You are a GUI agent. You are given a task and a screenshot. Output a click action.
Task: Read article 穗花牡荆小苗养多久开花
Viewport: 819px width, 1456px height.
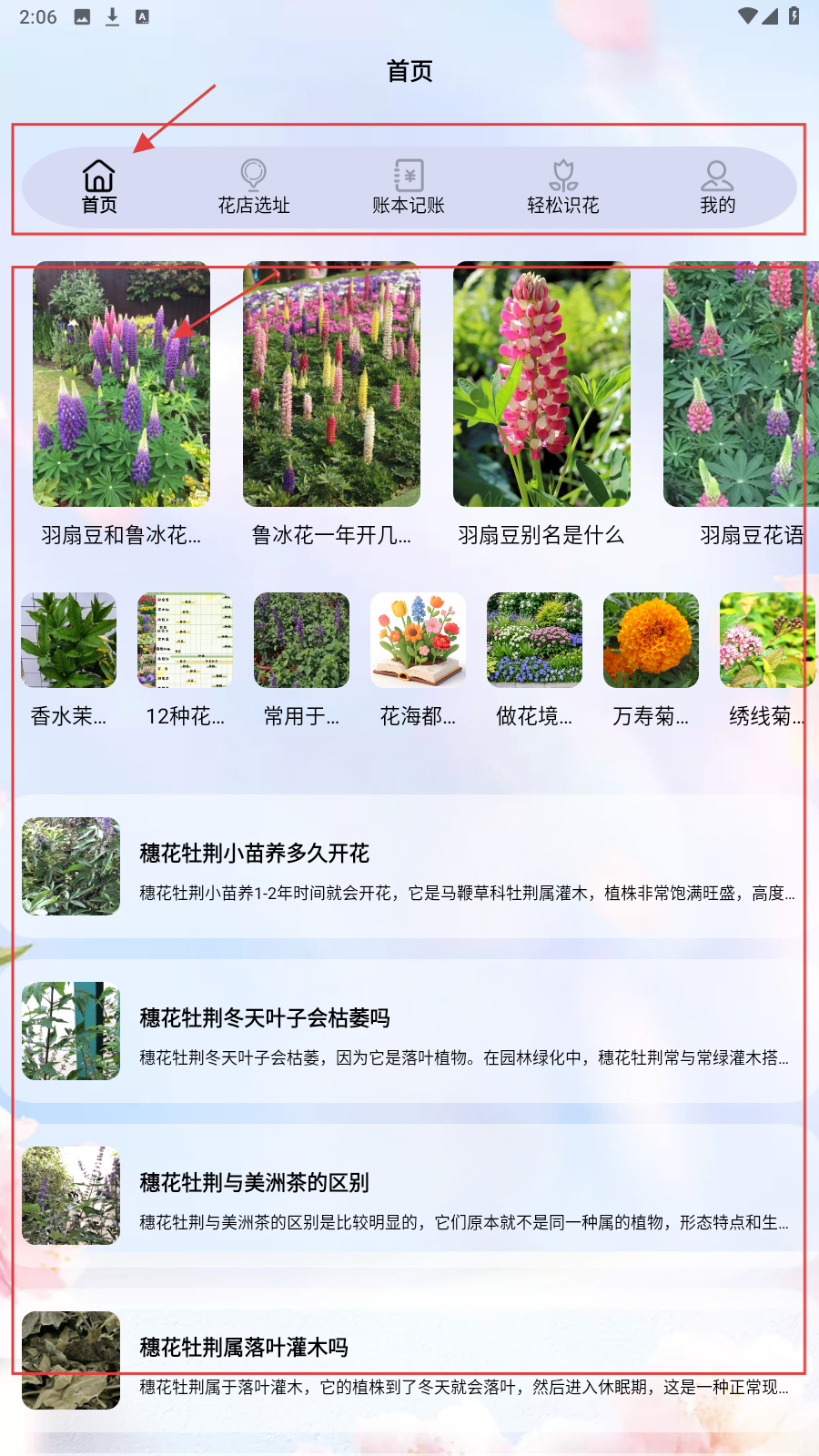click(x=409, y=866)
